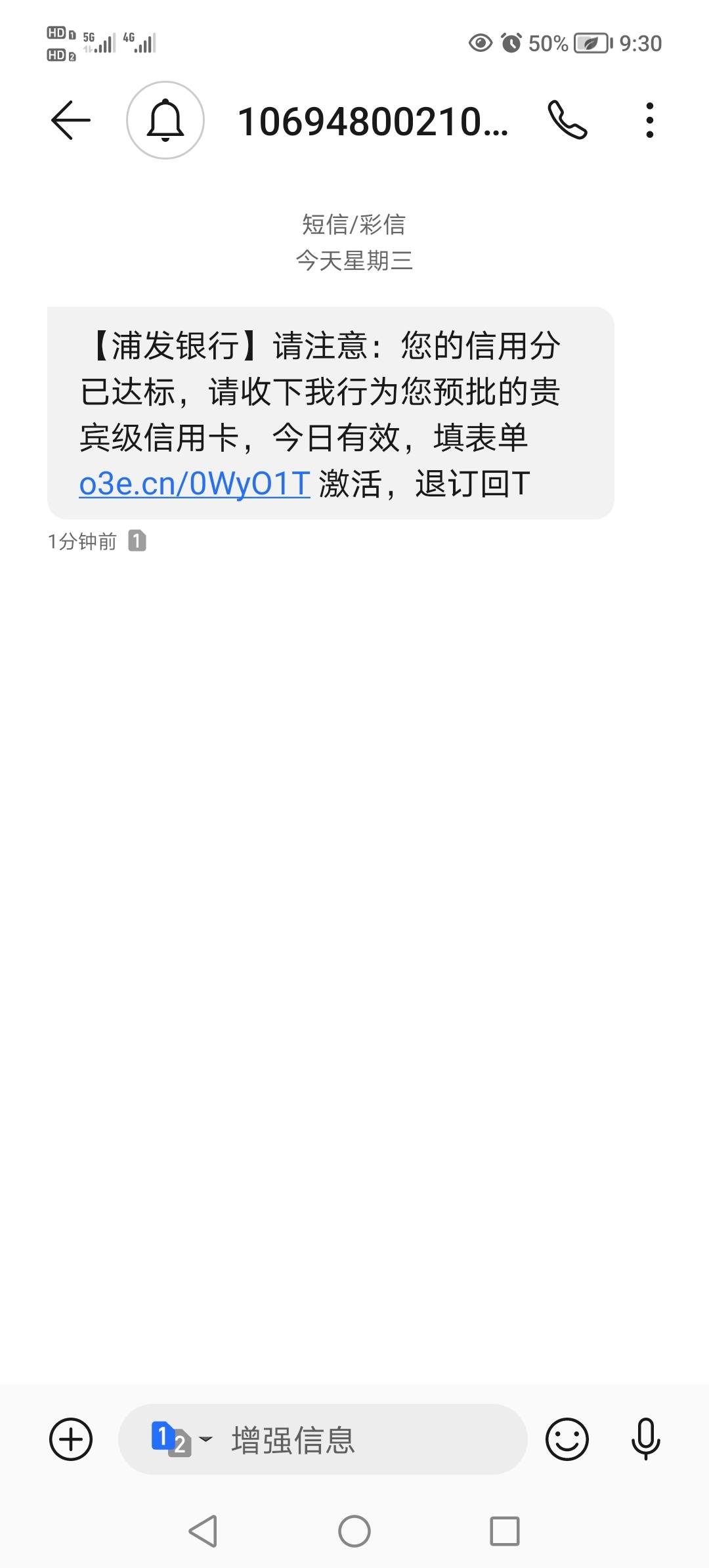Open the plus attachment button

point(71,1439)
